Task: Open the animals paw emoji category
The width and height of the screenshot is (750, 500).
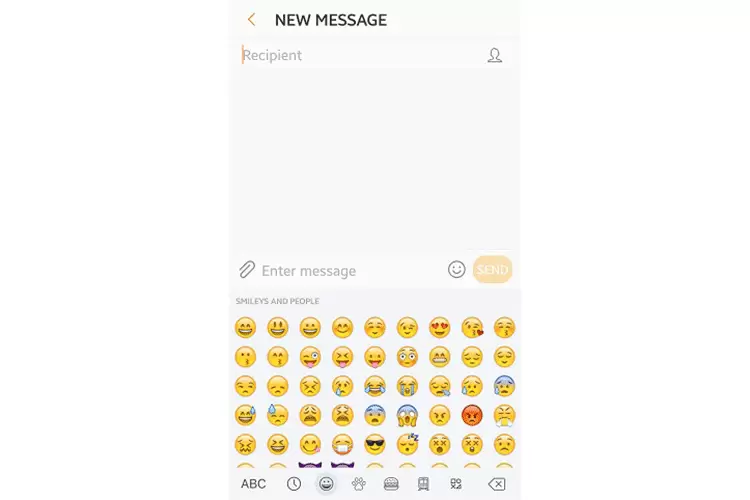Action: [x=358, y=484]
